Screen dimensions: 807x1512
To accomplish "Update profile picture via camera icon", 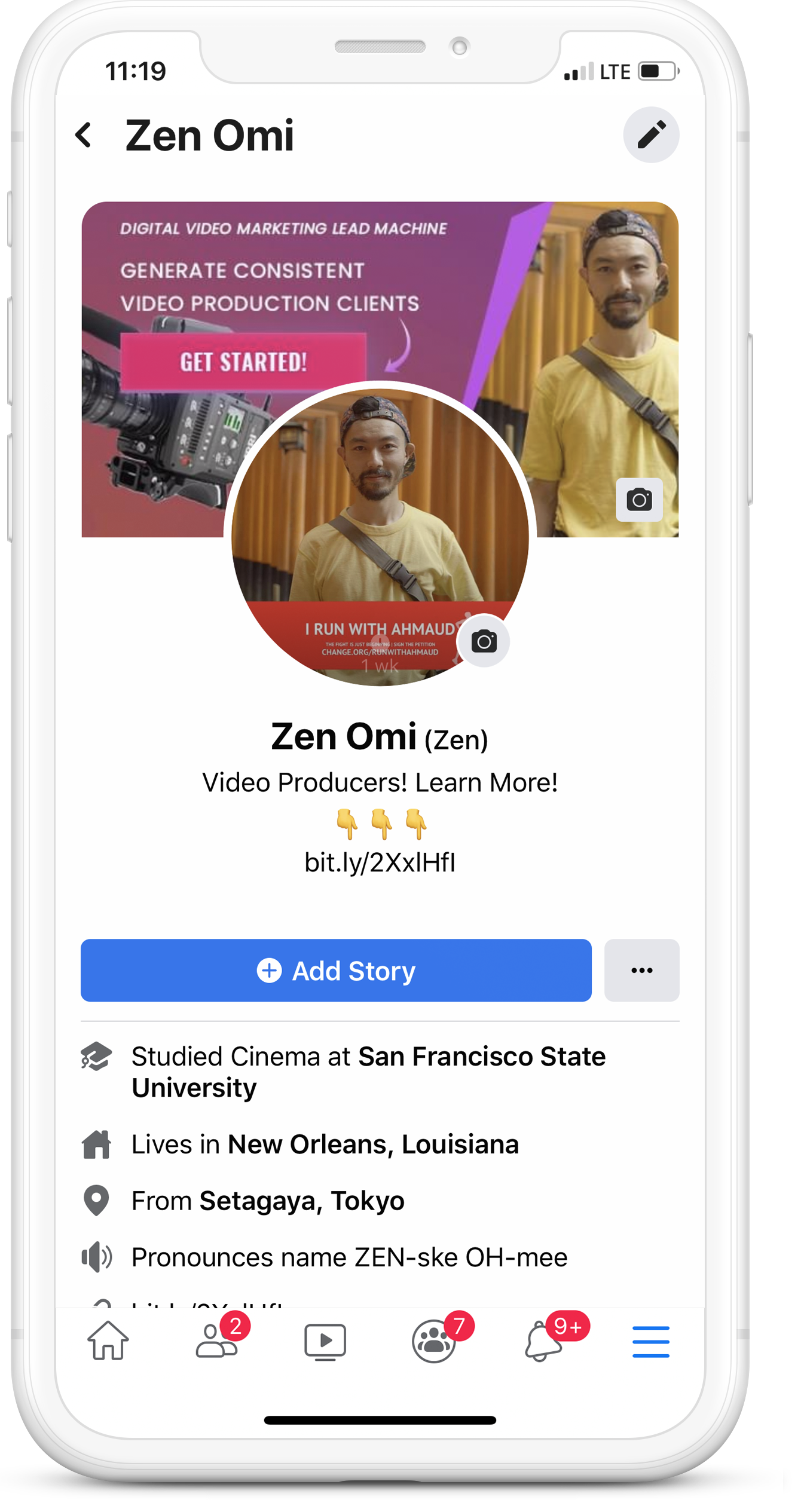I will [484, 642].
